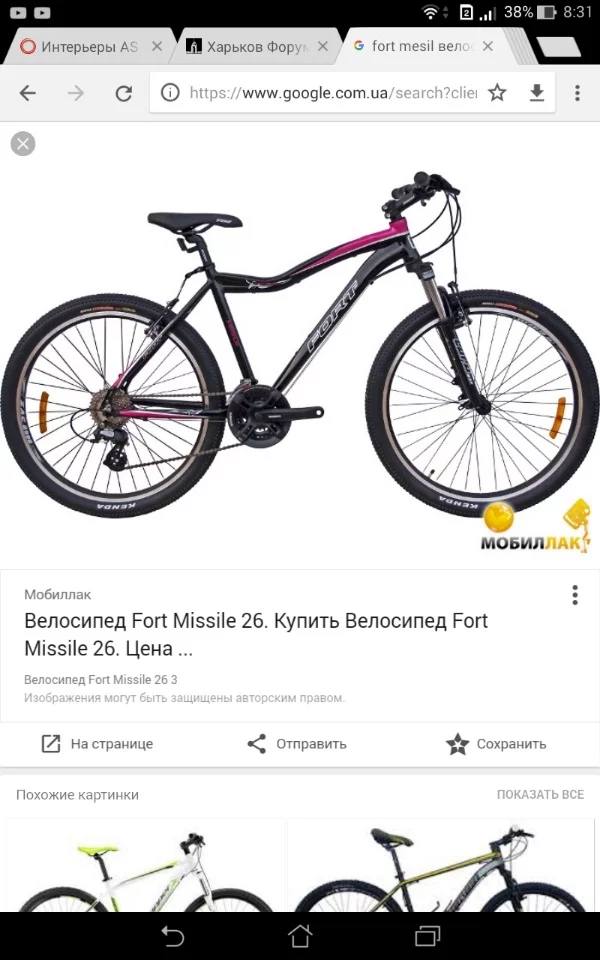This screenshot has width=600, height=960.
Task: Visit page via На странице
Action: [97, 743]
